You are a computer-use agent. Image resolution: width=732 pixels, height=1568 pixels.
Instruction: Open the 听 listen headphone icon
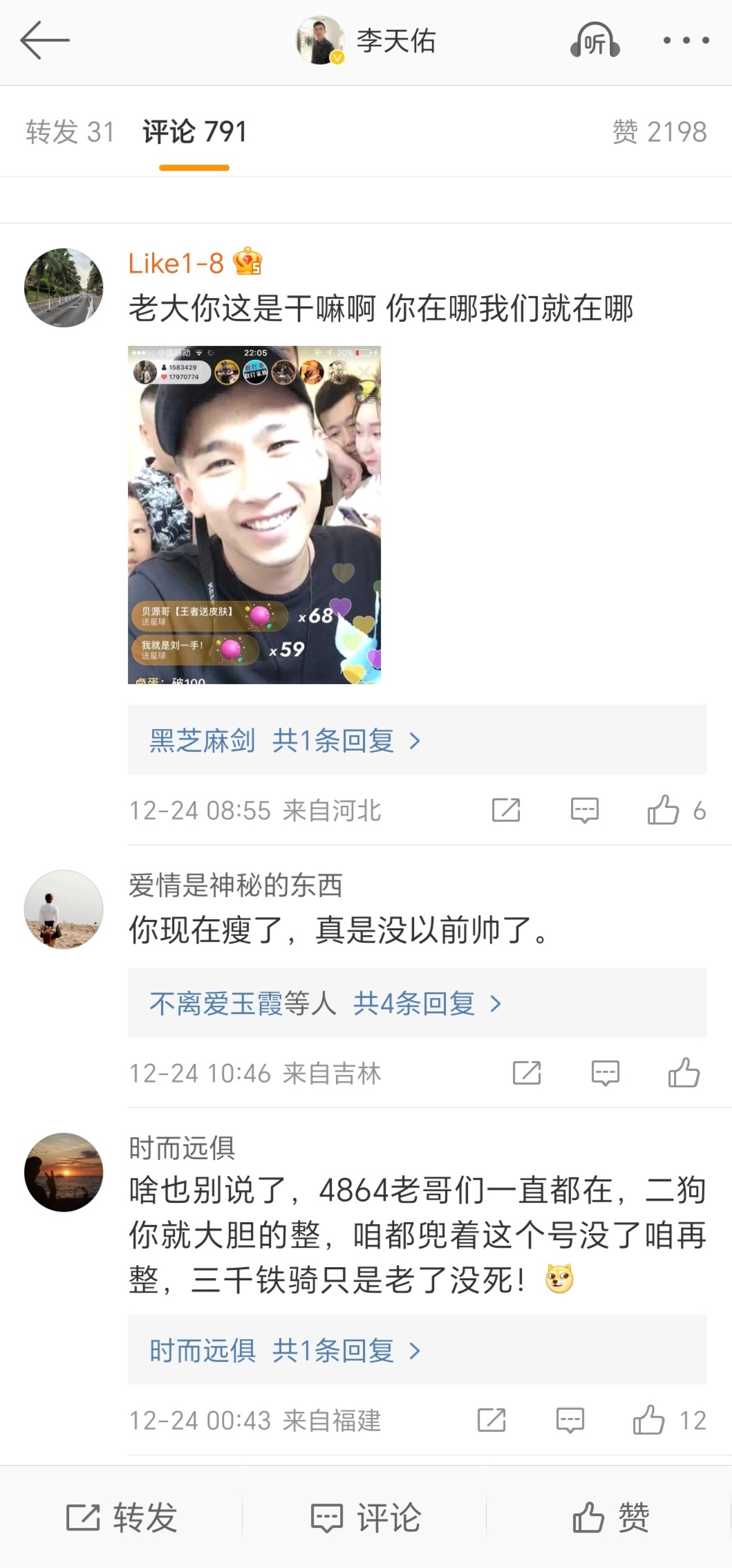tap(594, 40)
